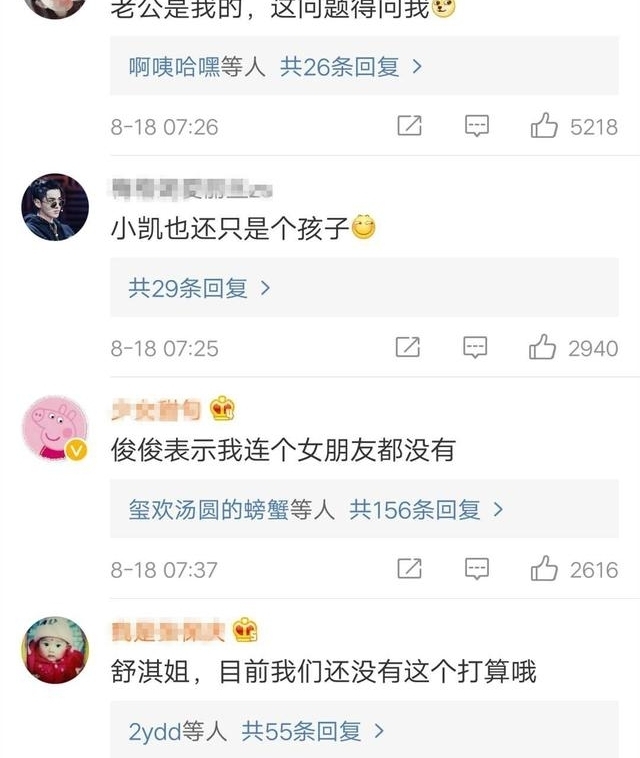
Task: Repost the 俊俊表示 comment
Action: (x=409, y=570)
